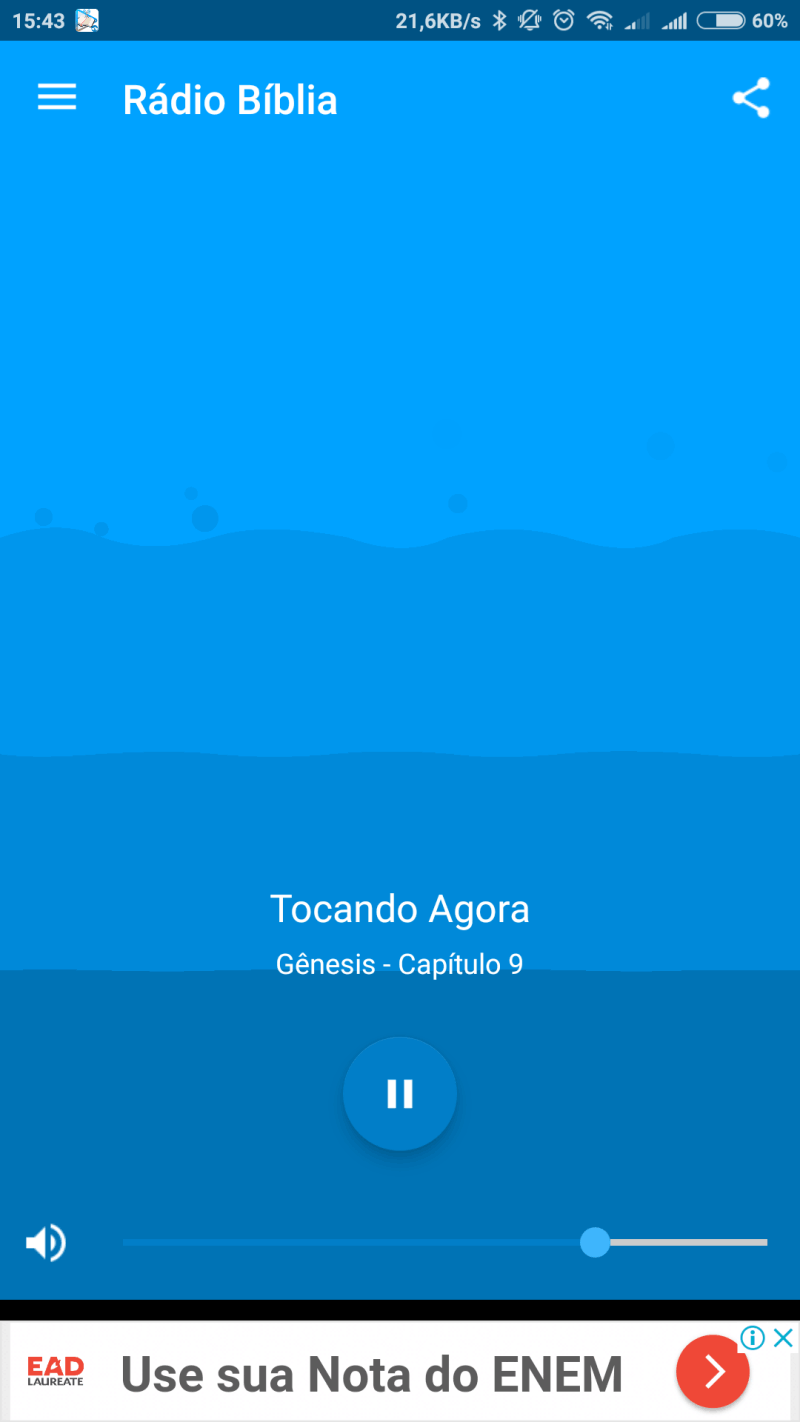Tap the red arrow button on the ad
Screen dimensions: 800x1422
(x=712, y=1371)
